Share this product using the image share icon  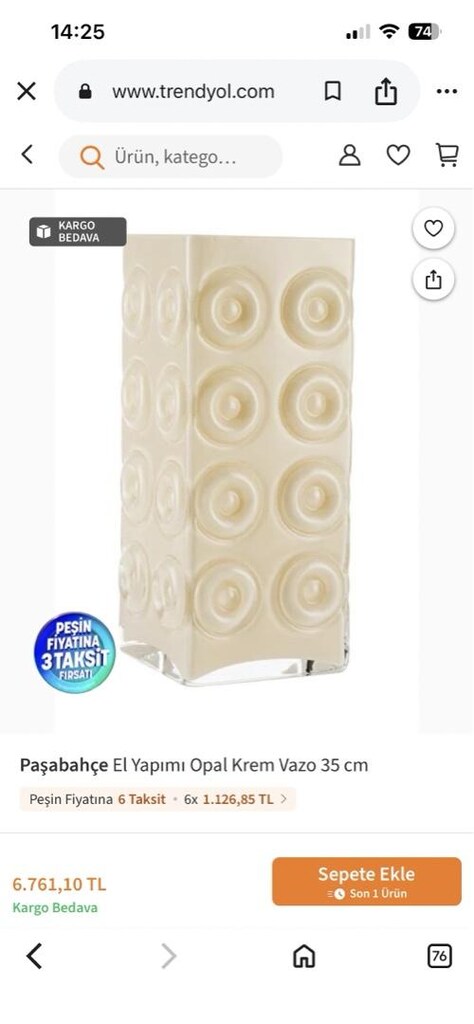click(x=434, y=280)
